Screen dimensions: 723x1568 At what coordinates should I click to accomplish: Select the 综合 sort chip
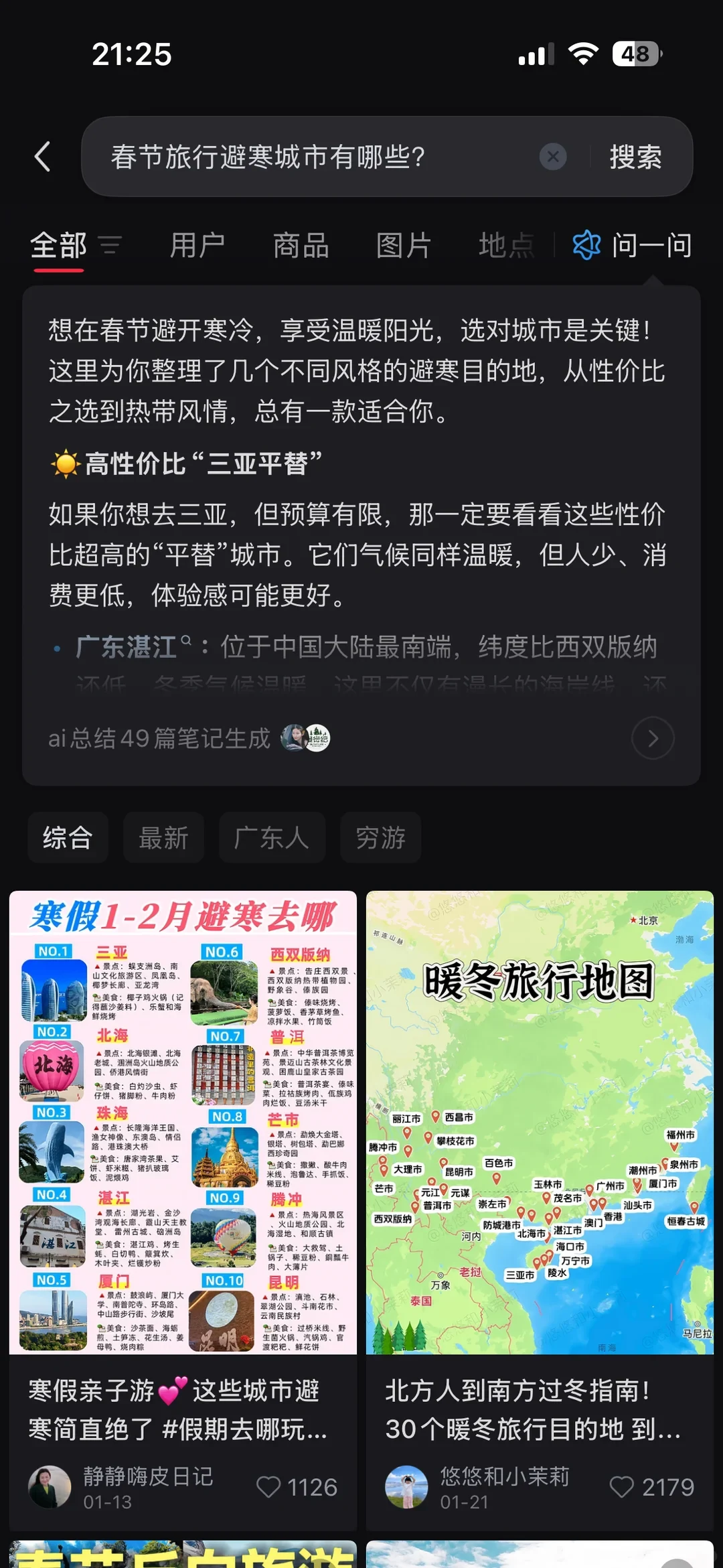[68, 837]
